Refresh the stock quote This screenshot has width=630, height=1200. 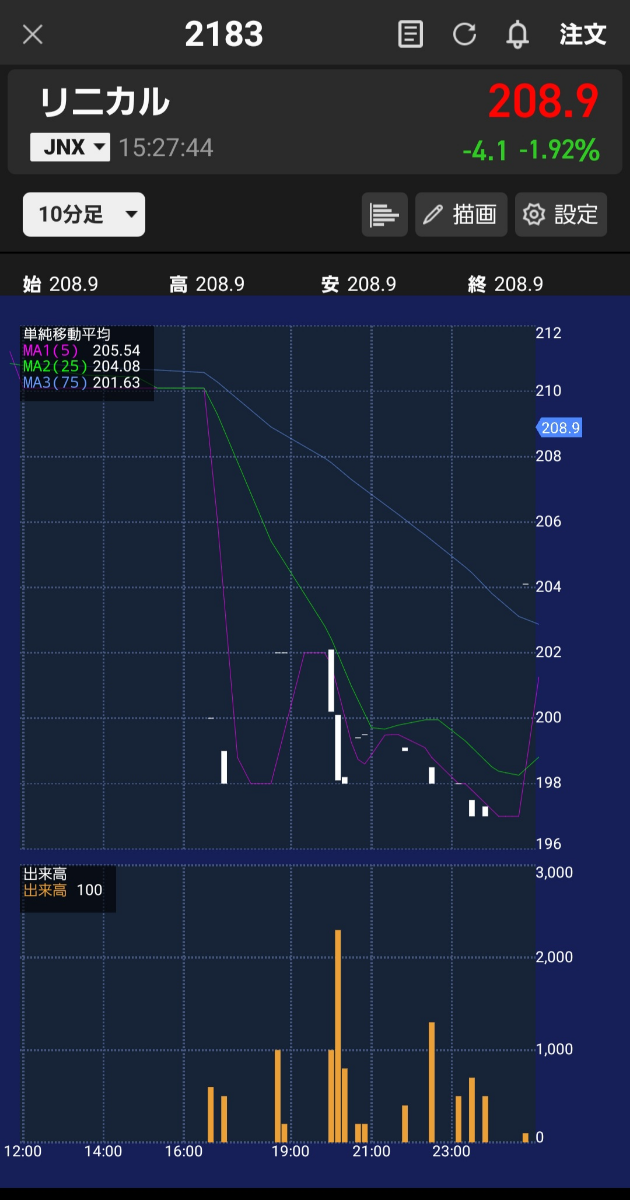(x=464, y=34)
